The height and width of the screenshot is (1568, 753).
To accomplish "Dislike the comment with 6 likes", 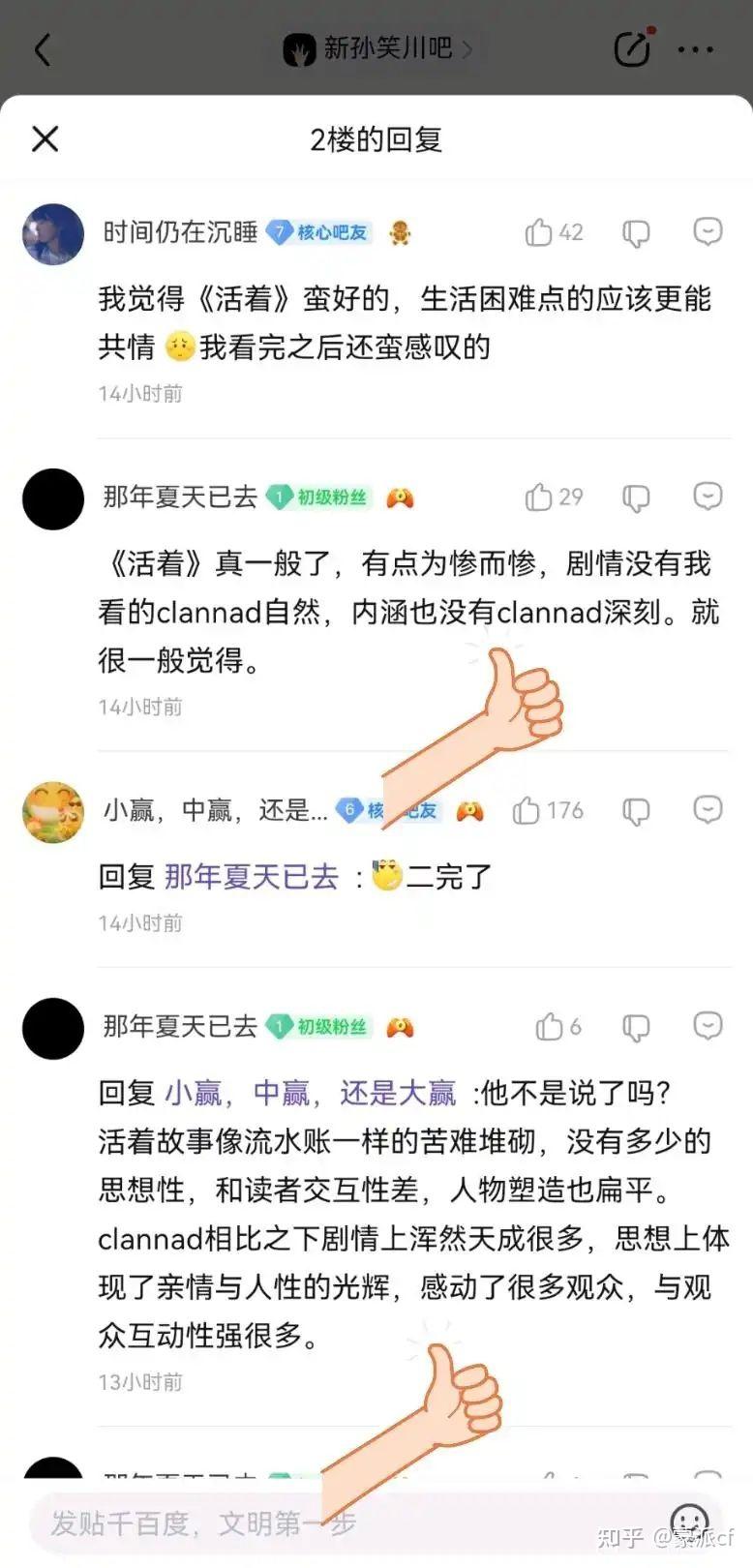I will pyautogui.click(x=636, y=1027).
